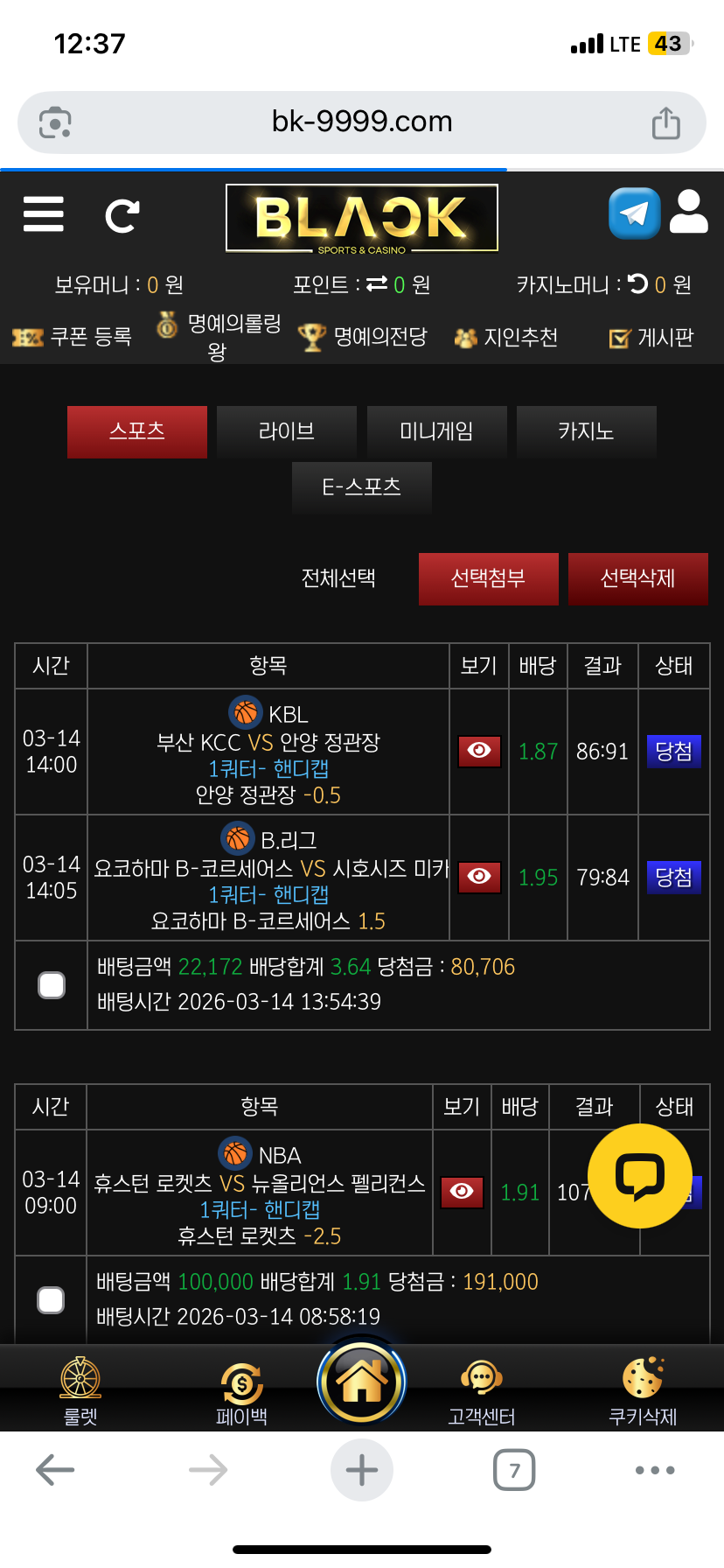The width and height of the screenshot is (724, 1568).
Task: Check the box for the 100,000 bet
Action: coord(51,1300)
